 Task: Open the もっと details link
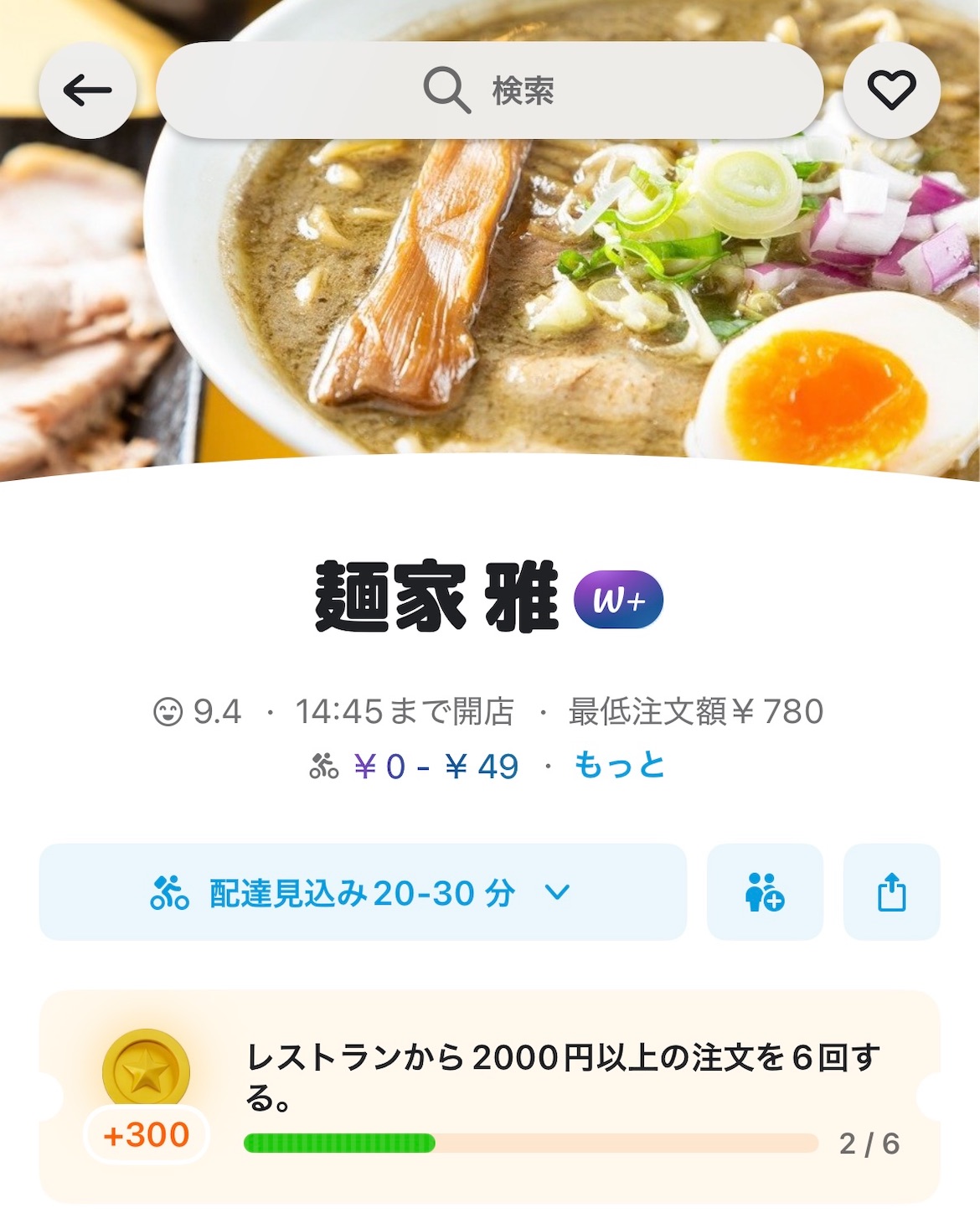point(619,766)
